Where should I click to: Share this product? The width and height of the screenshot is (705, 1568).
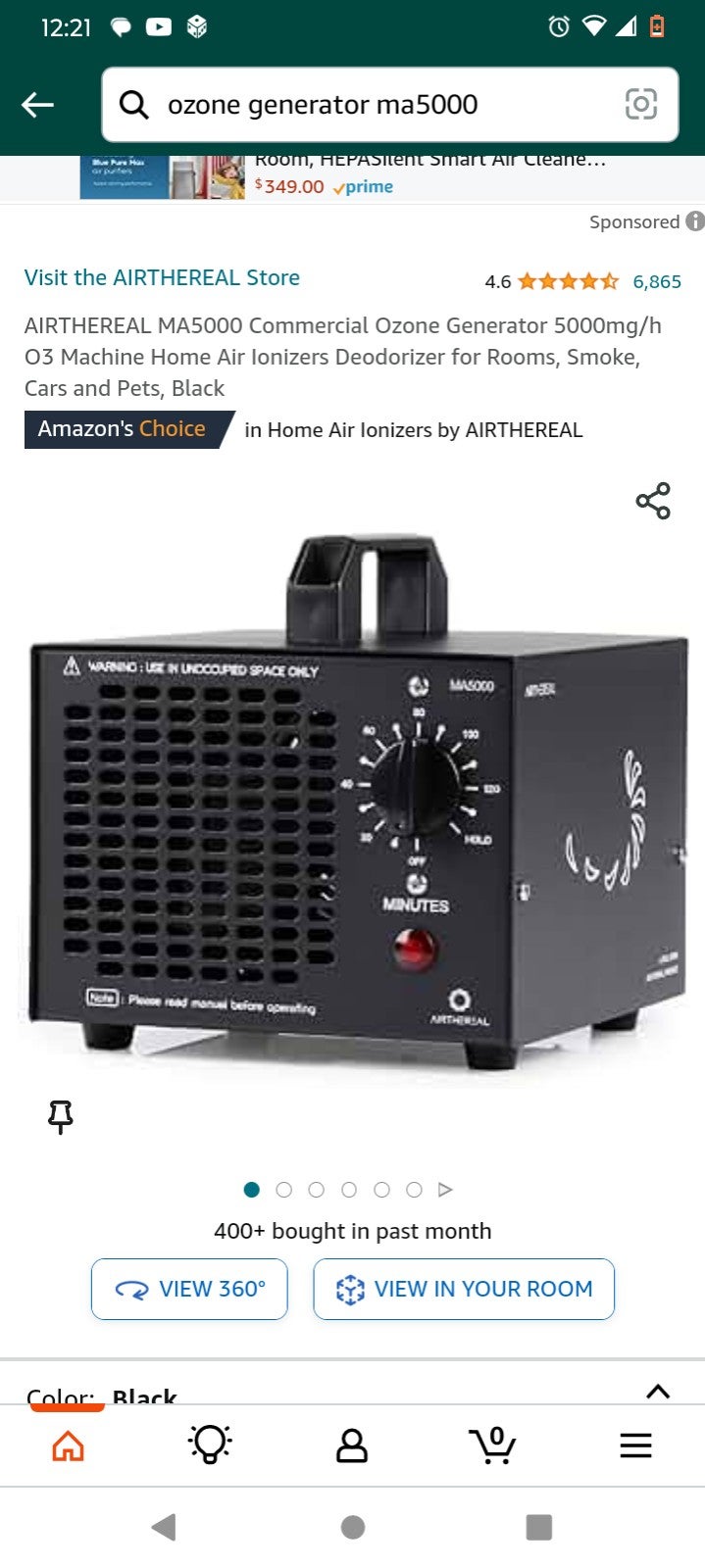click(653, 501)
